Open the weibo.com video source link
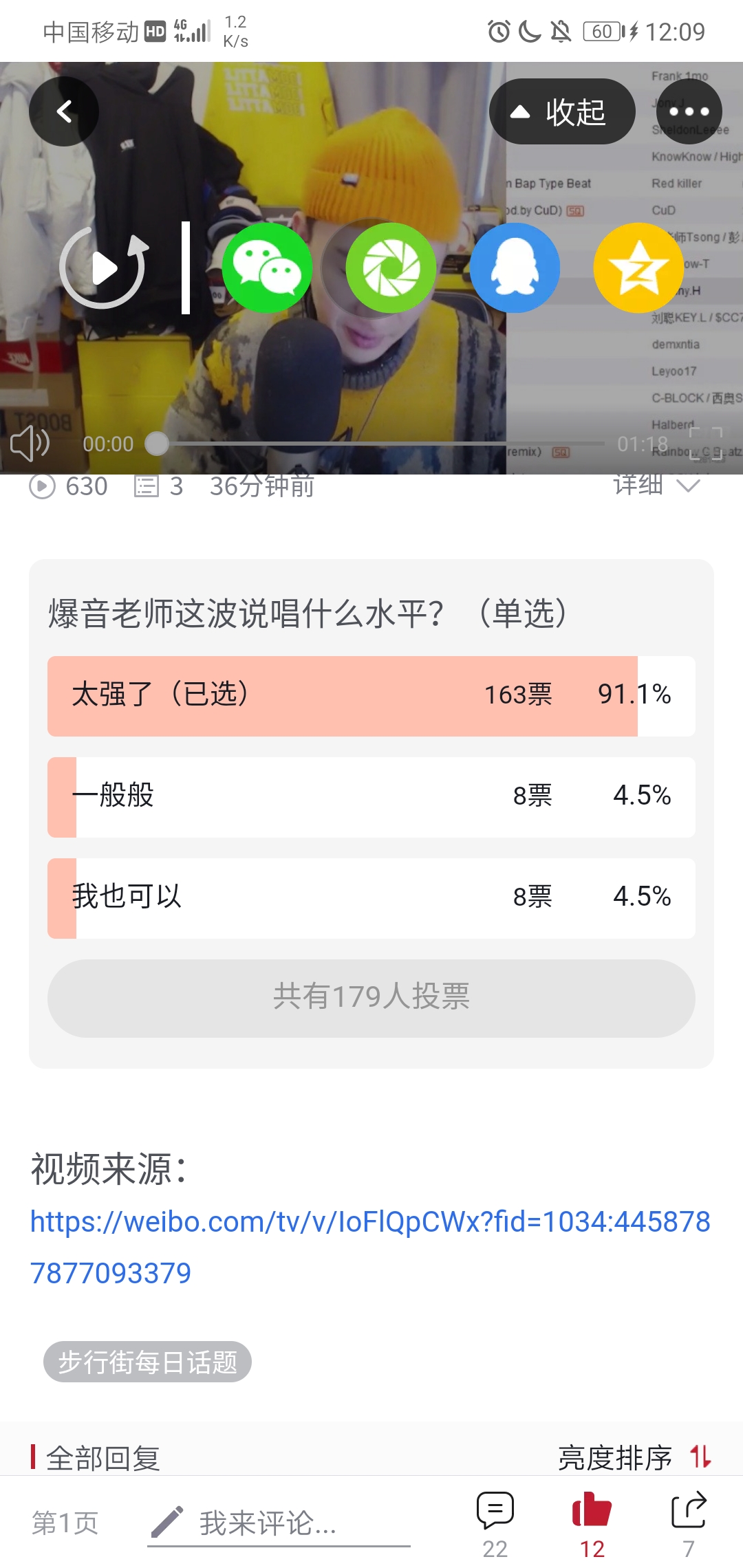 click(370, 1247)
